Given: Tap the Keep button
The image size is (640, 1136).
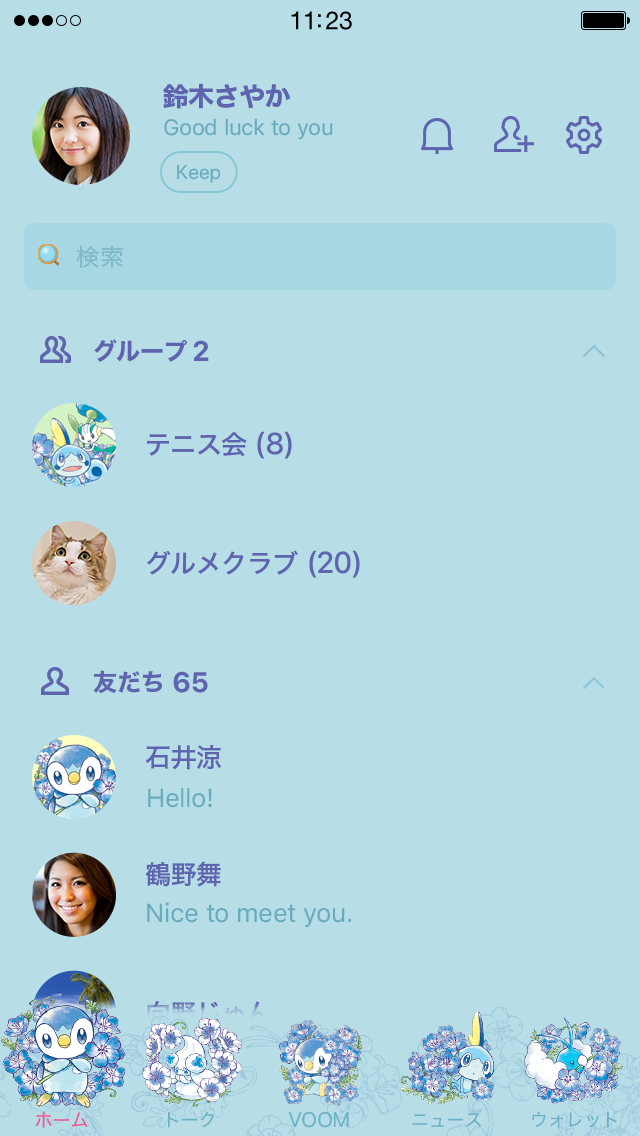Looking at the screenshot, I should [198, 172].
